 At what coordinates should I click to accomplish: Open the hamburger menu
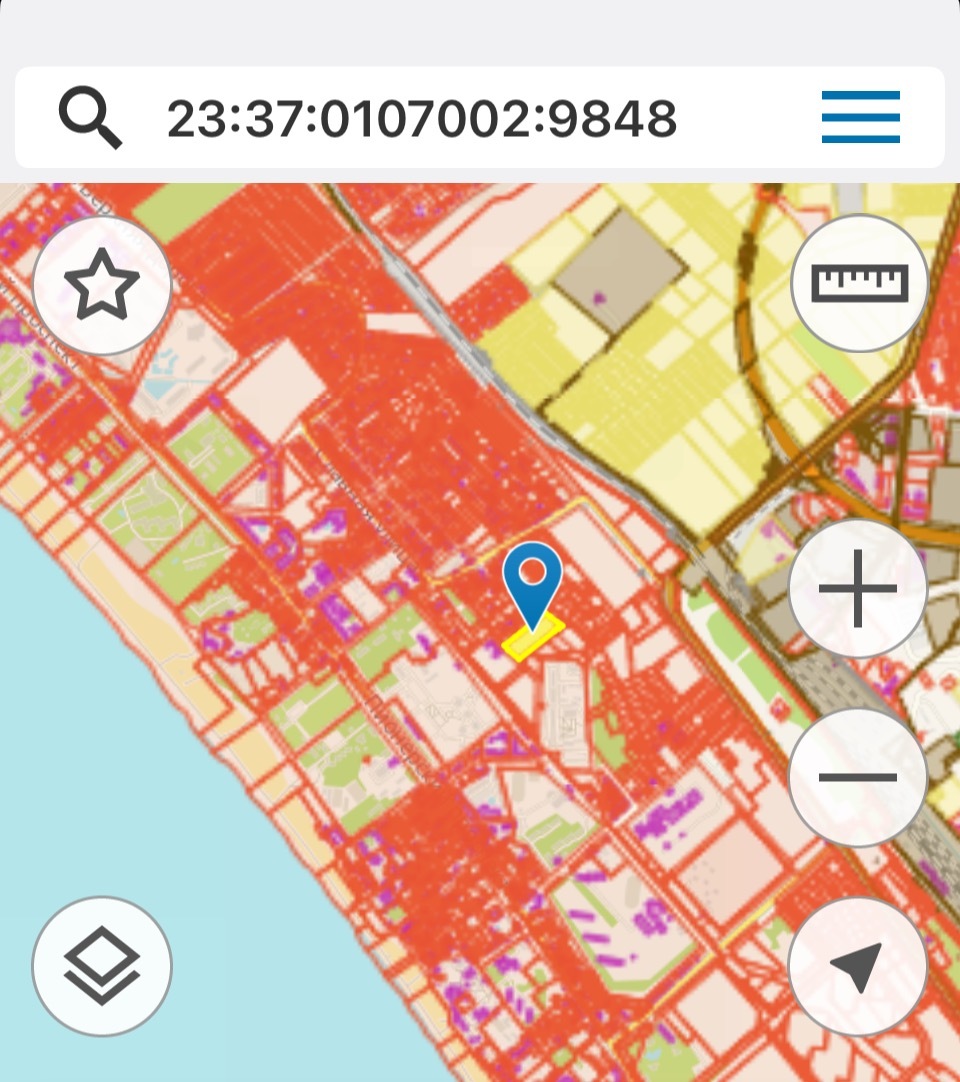click(860, 117)
